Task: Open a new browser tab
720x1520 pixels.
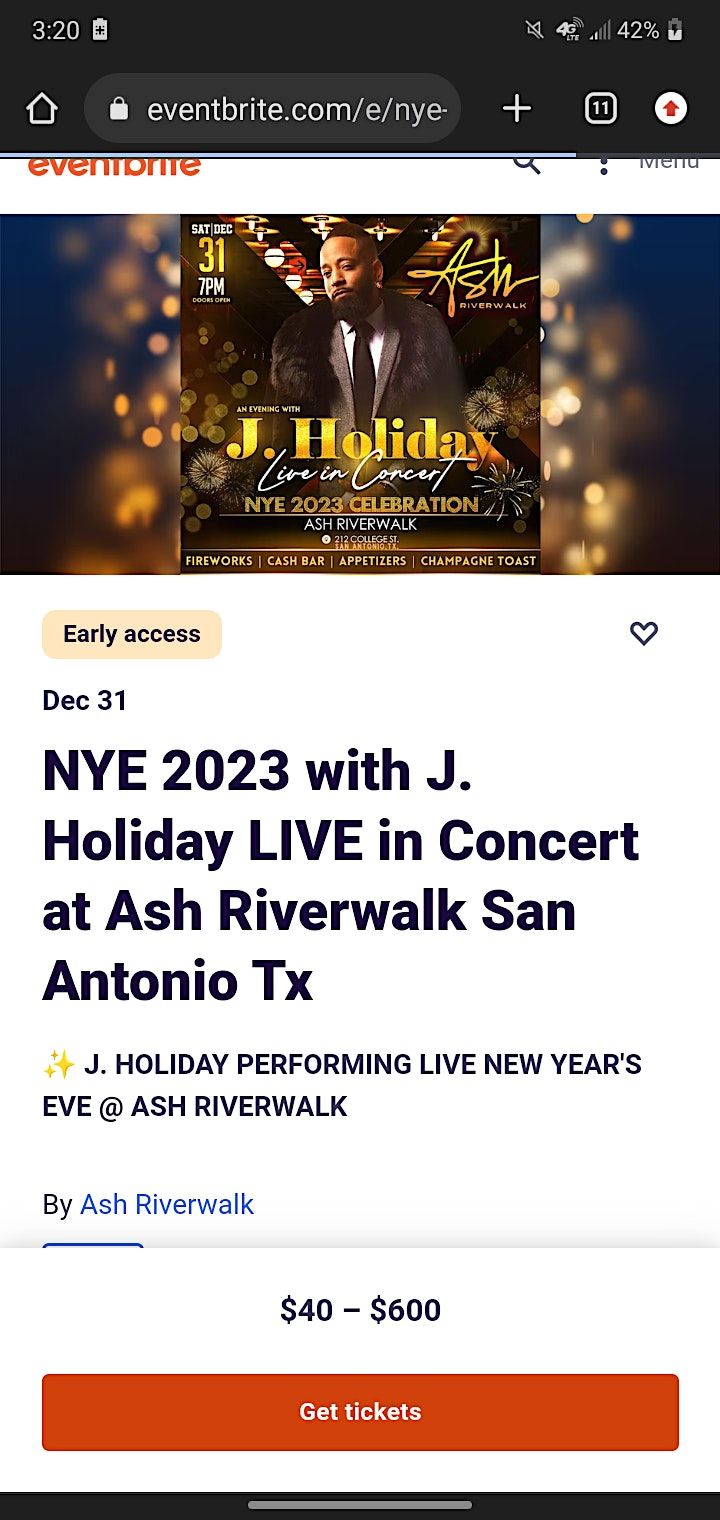Action: point(517,109)
